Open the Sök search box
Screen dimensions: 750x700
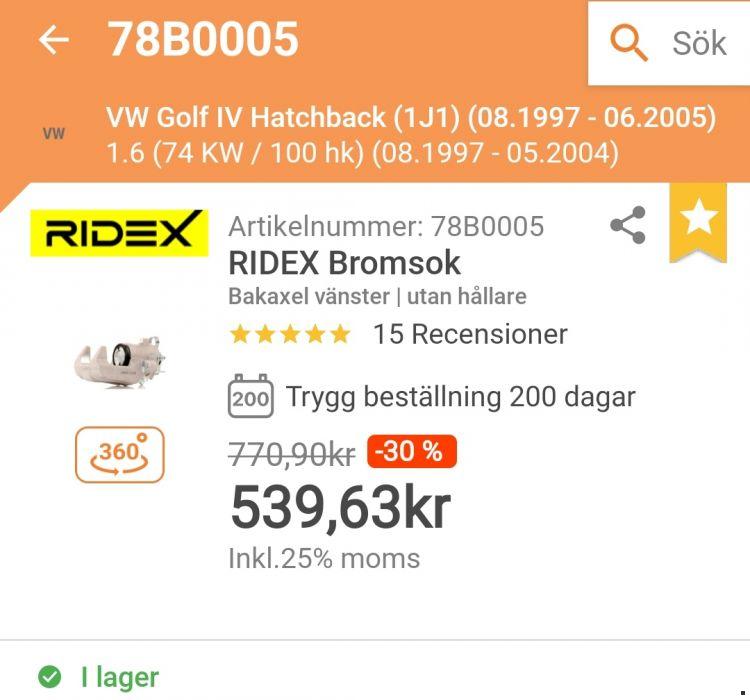pos(668,43)
